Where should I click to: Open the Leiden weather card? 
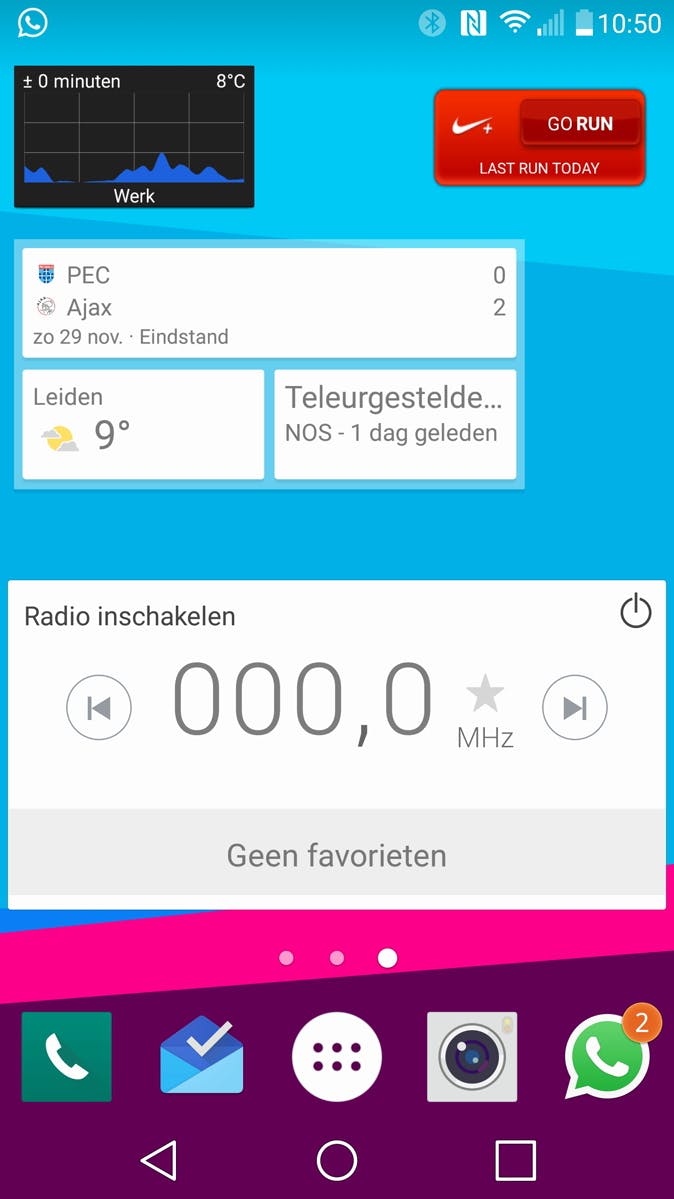[143, 424]
